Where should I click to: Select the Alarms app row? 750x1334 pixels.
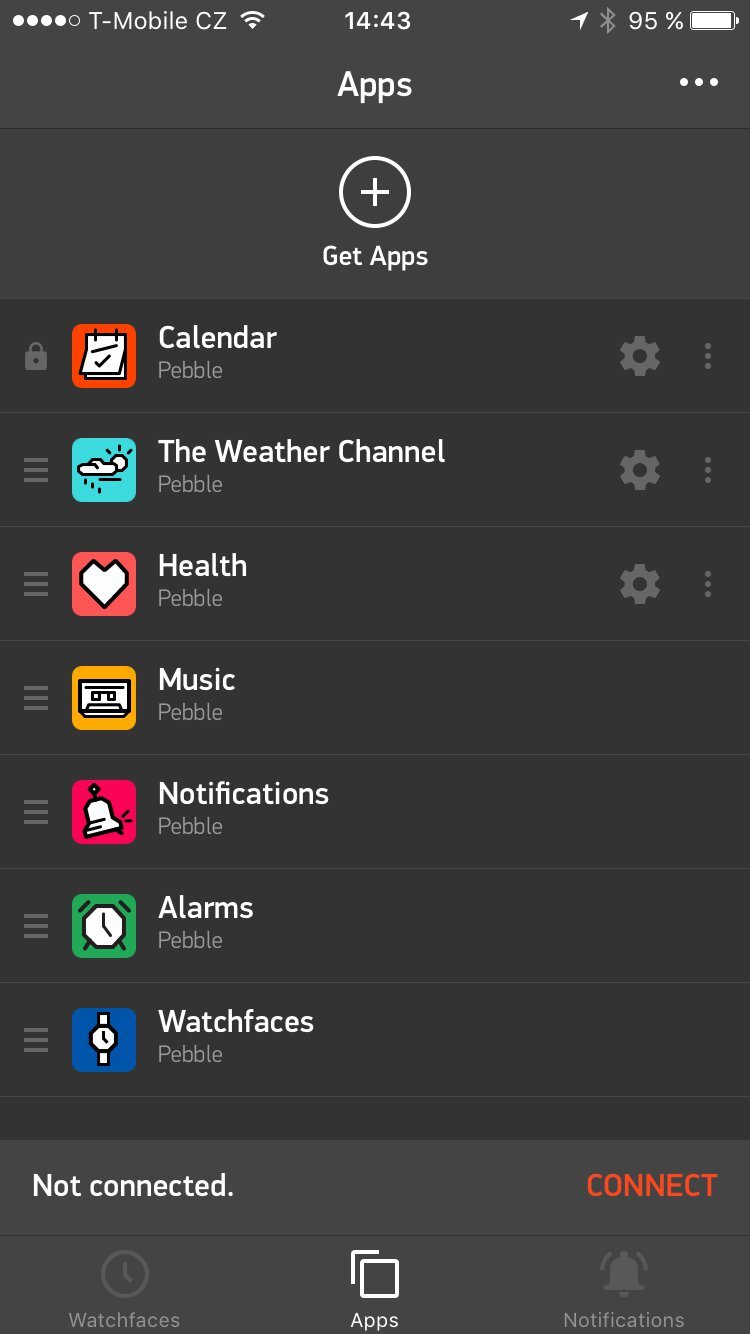pos(375,926)
